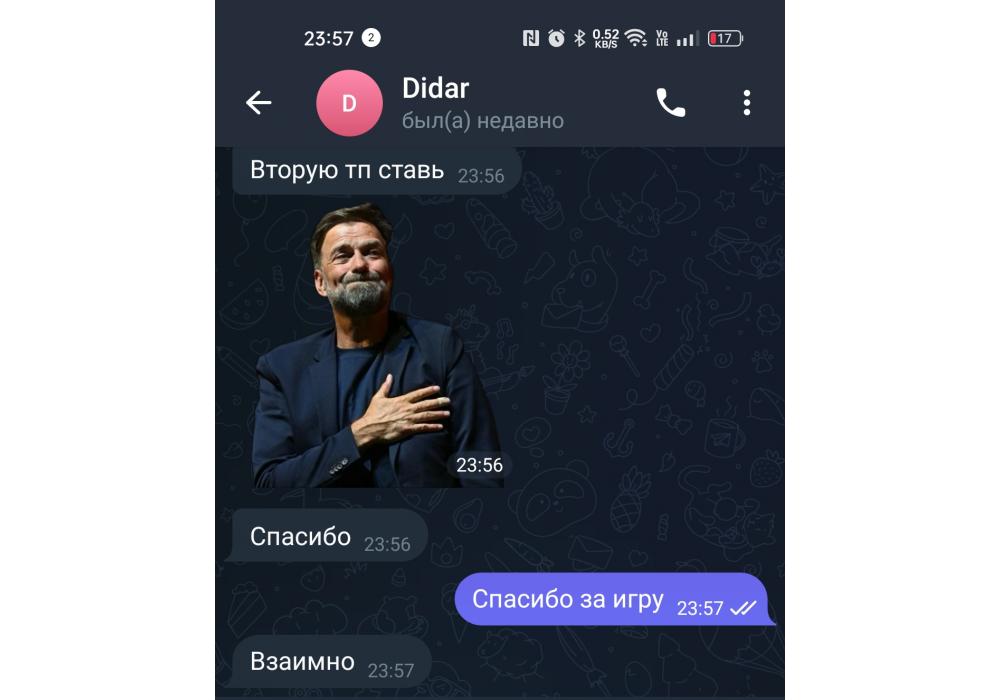Go back to the chat list

pos(259,103)
